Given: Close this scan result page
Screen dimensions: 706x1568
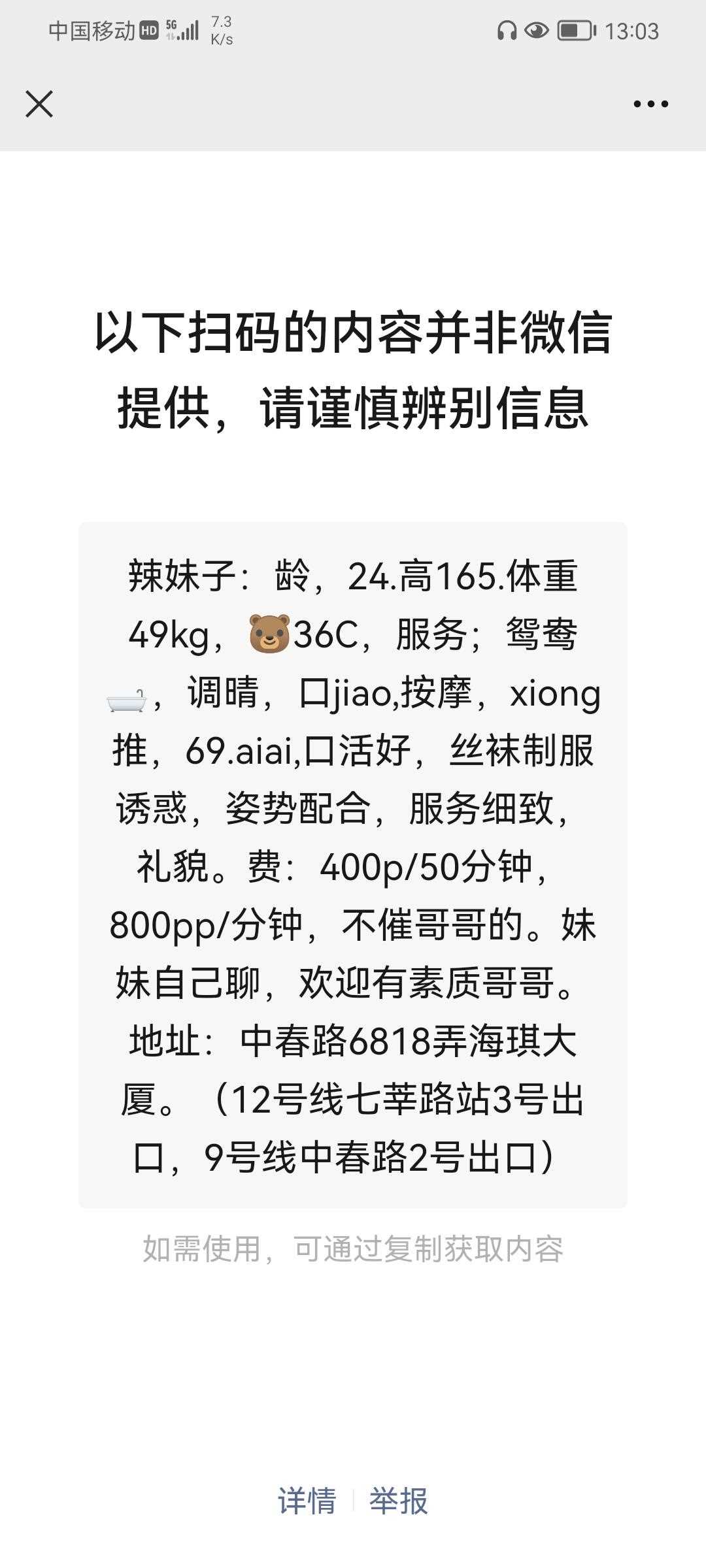Looking at the screenshot, I should pos(39,104).
